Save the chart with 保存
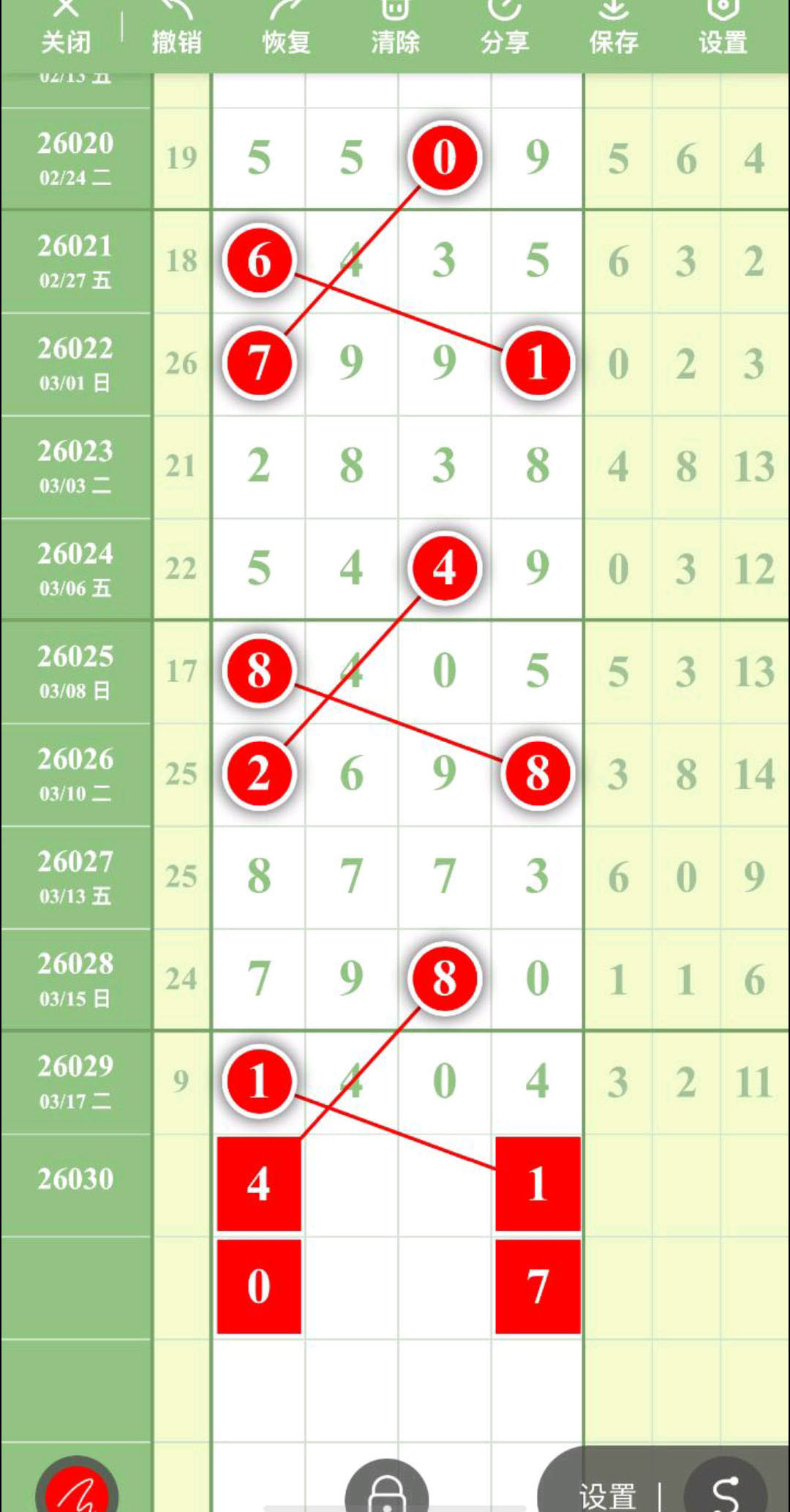790x1512 pixels. 614,29
